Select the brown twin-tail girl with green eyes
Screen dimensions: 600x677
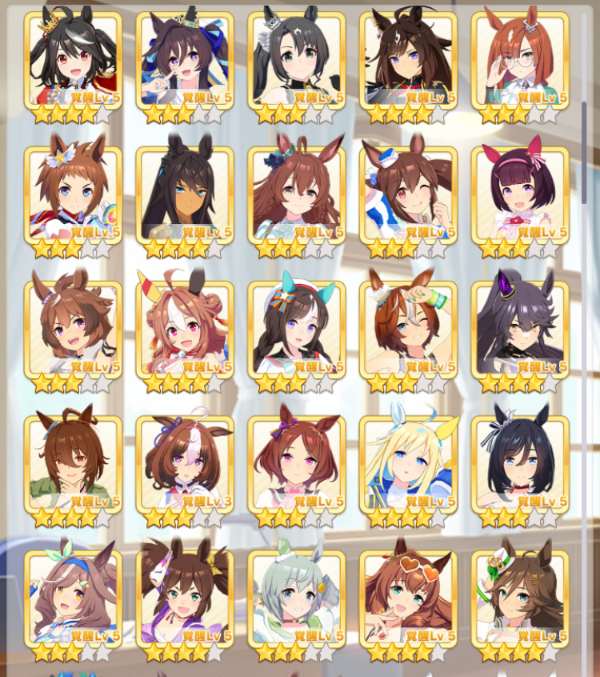[x=184, y=600]
